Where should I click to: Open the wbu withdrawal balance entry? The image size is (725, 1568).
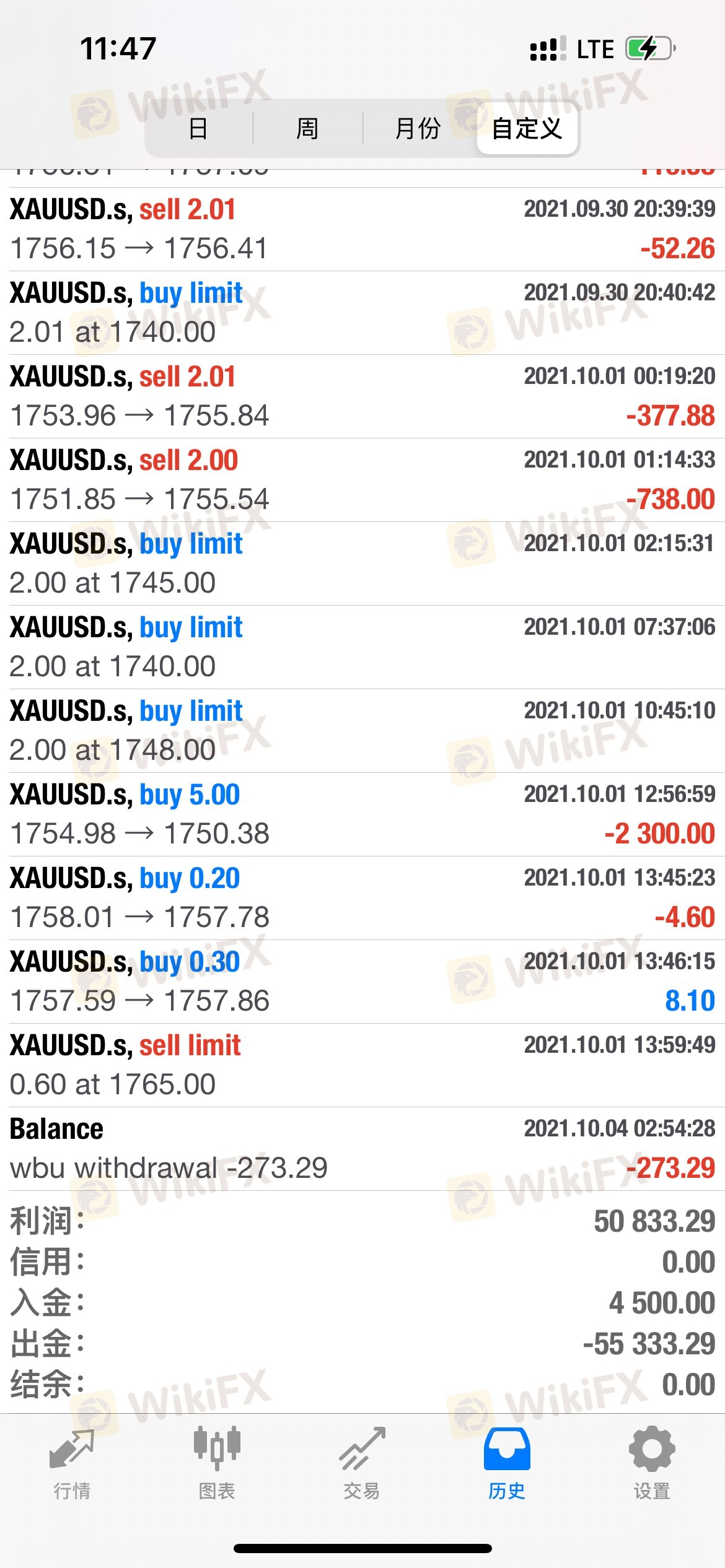(x=362, y=1149)
